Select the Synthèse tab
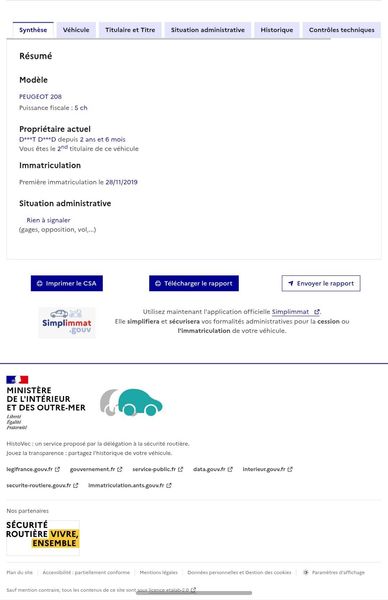Viewport: 388px width, 600px height. [x=33, y=30]
